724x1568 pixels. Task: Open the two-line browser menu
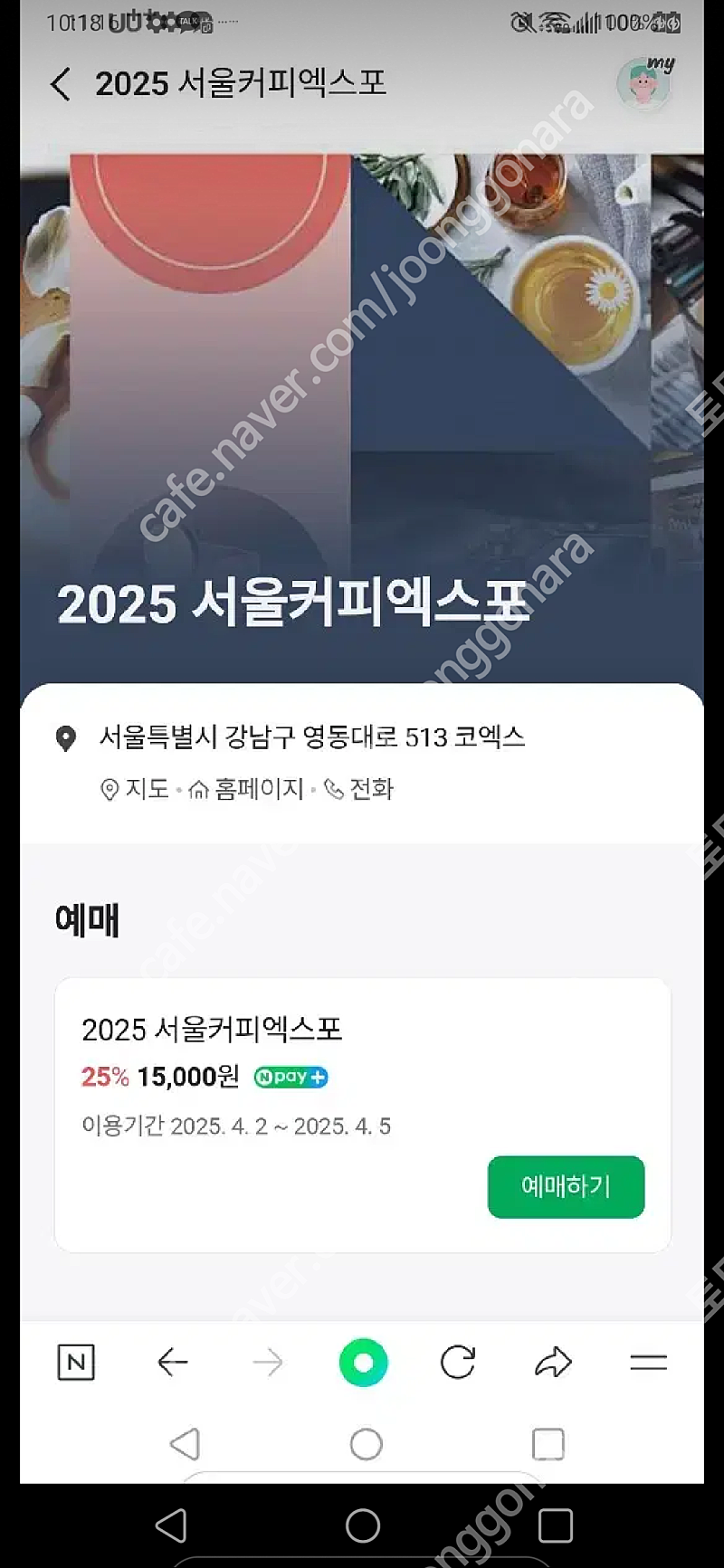pyautogui.click(x=648, y=1362)
